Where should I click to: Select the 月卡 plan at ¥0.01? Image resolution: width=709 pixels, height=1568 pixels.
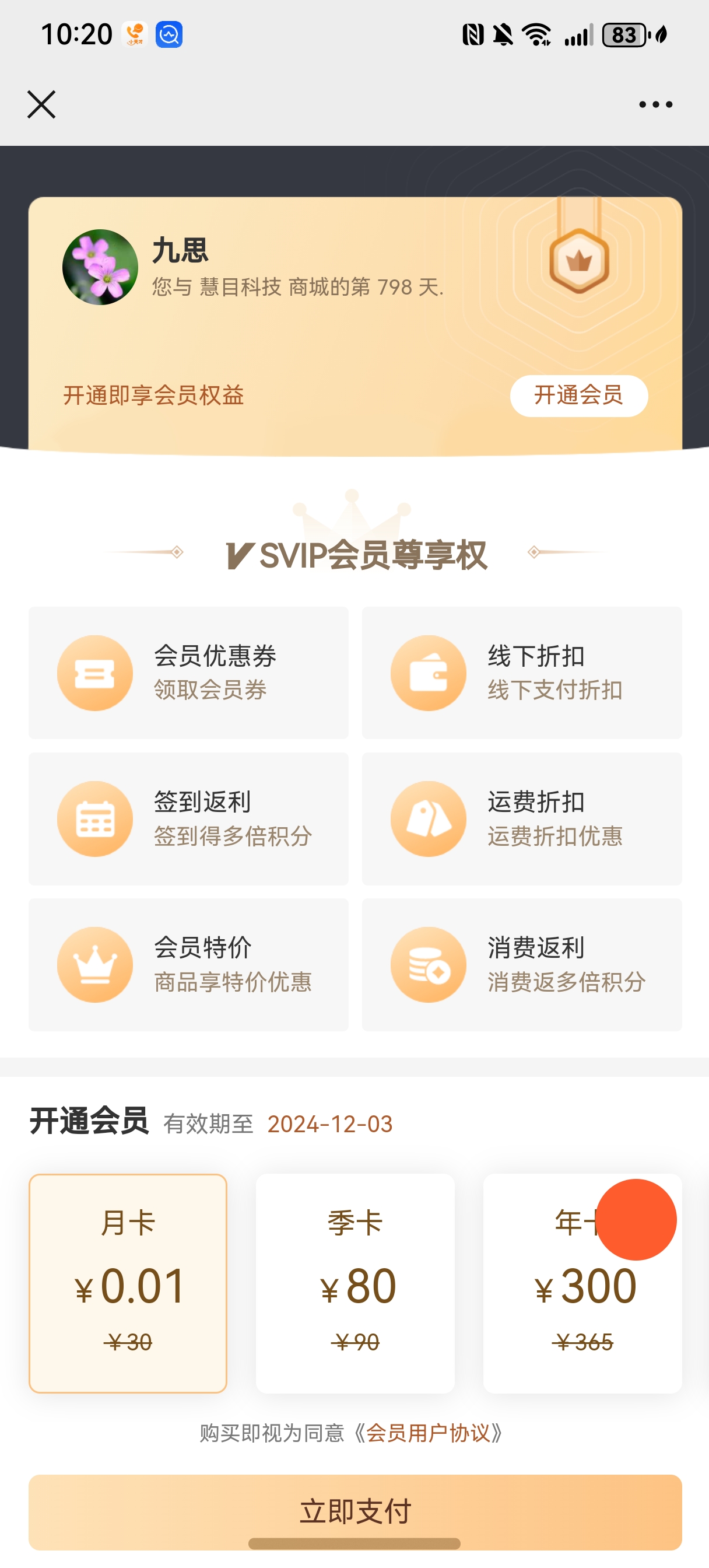[x=128, y=1283]
